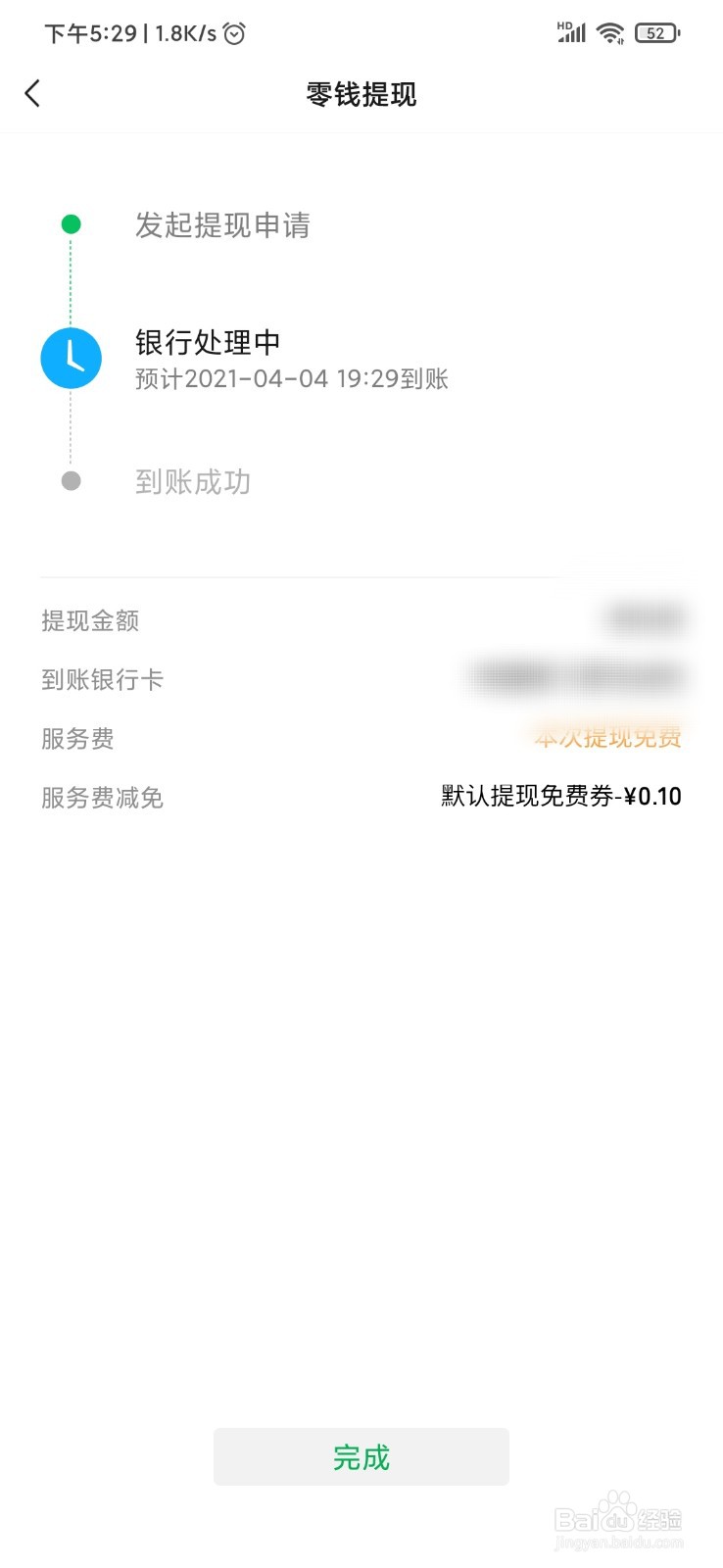Tap the alarm clock icon near the time
The height and width of the screenshot is (1568, 723).
pos(234,32)
